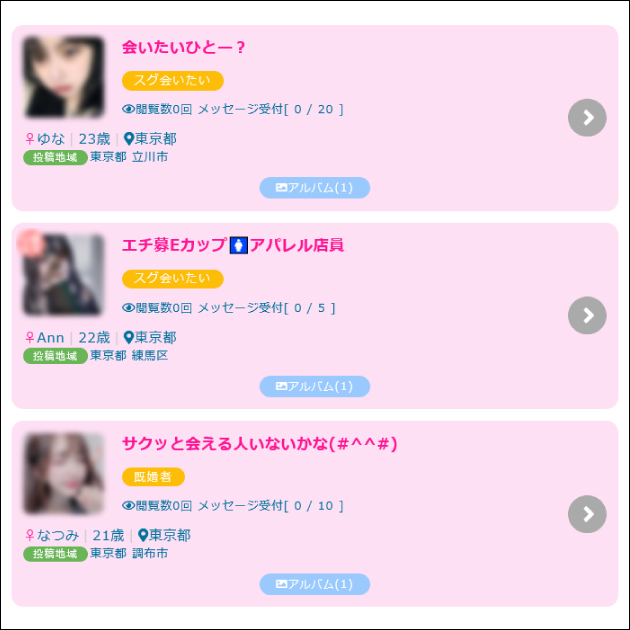
Task: Tap the arrow chevron on ゆな's card
Action: point(587,118)
